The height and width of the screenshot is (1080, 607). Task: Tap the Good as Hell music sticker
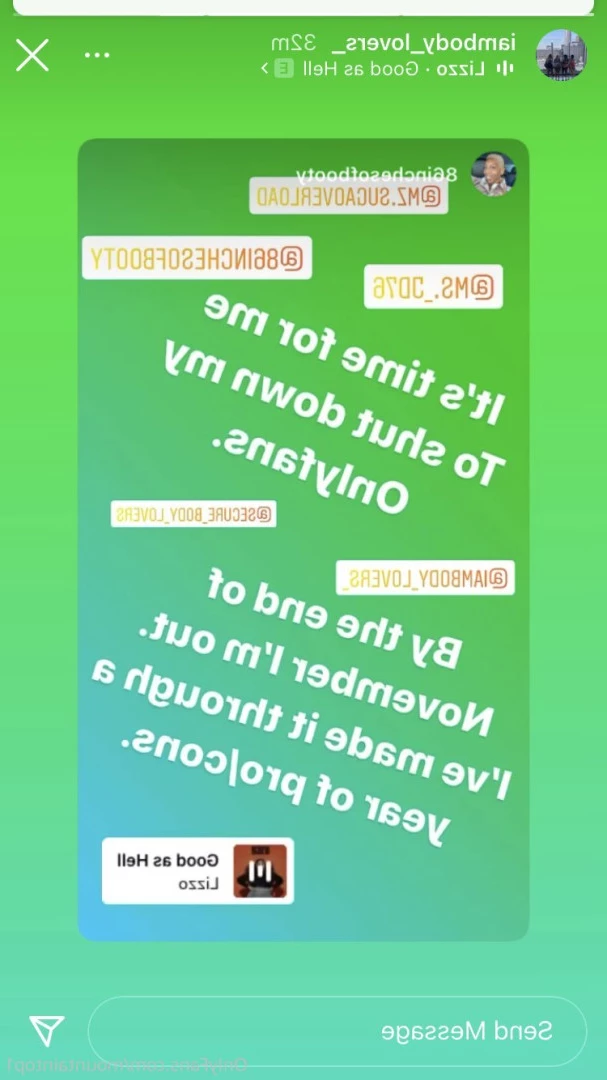pos(197,870)
